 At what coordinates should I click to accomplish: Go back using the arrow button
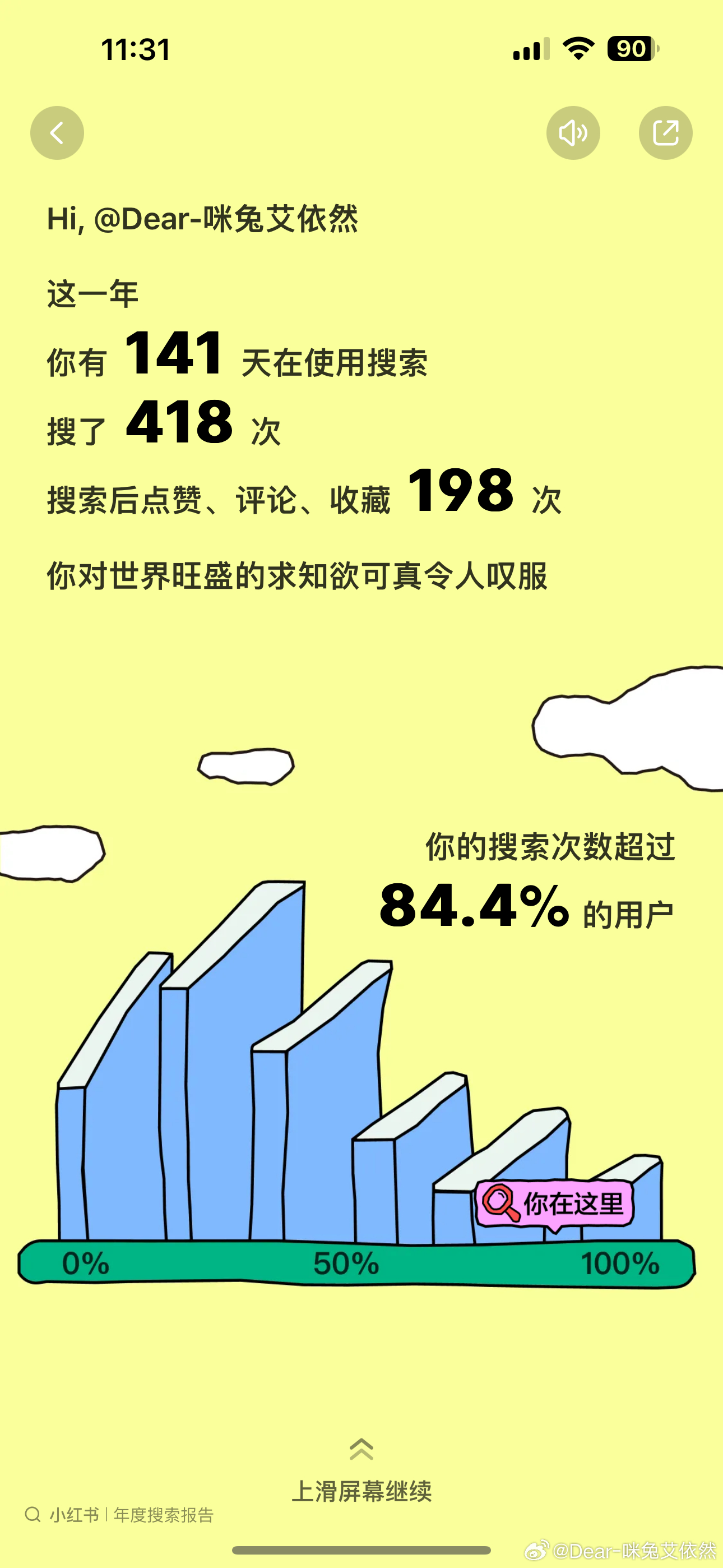57,133
